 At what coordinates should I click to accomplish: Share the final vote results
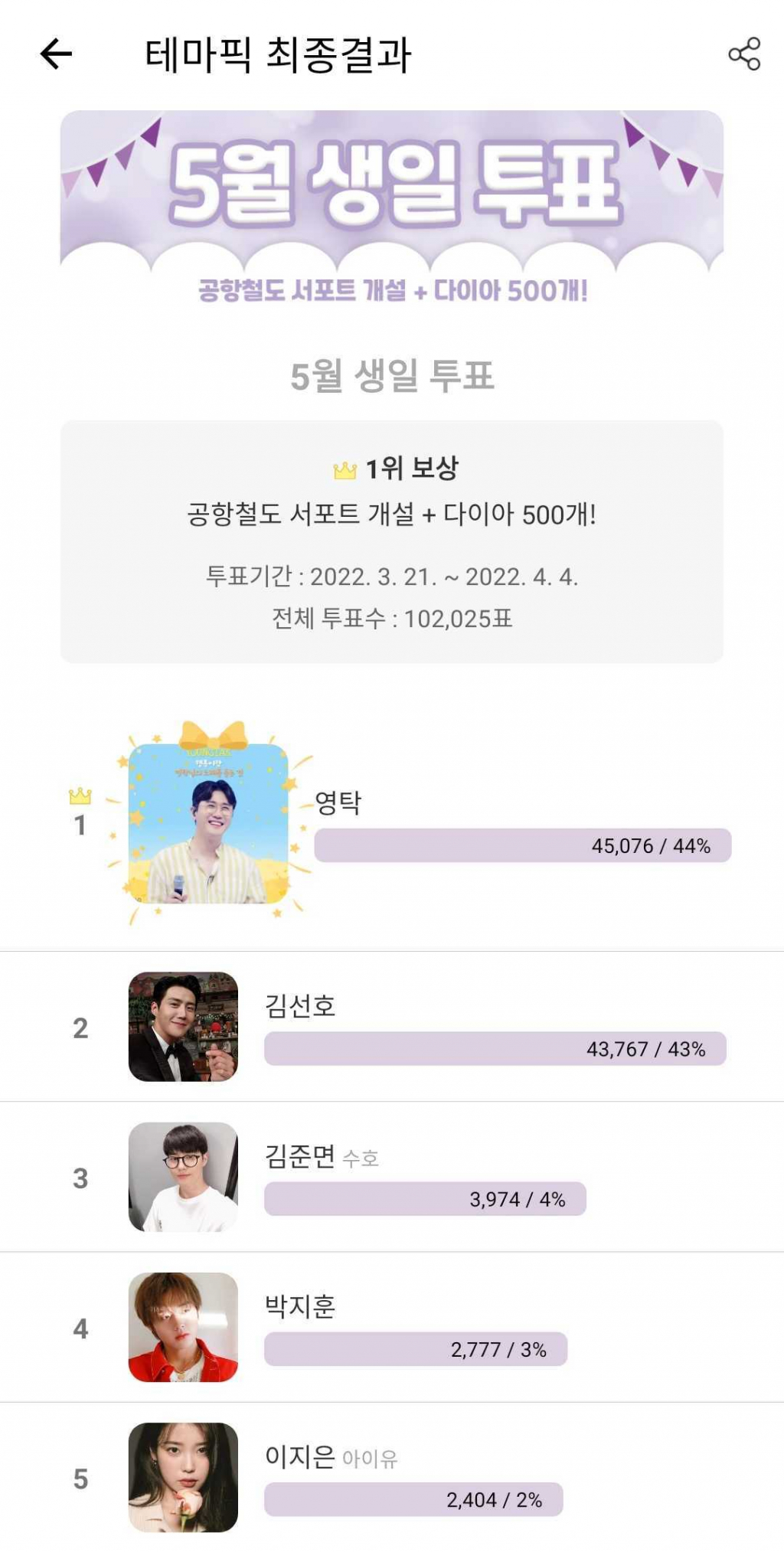pyautogui.click(x=743, y=54)
